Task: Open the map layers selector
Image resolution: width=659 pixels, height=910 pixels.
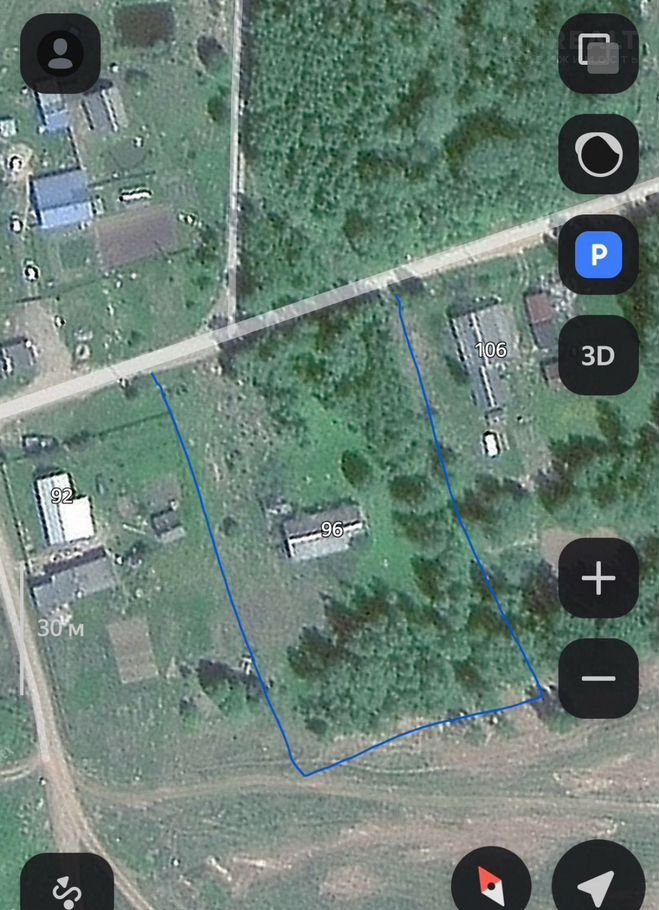Action: point(598,54)
